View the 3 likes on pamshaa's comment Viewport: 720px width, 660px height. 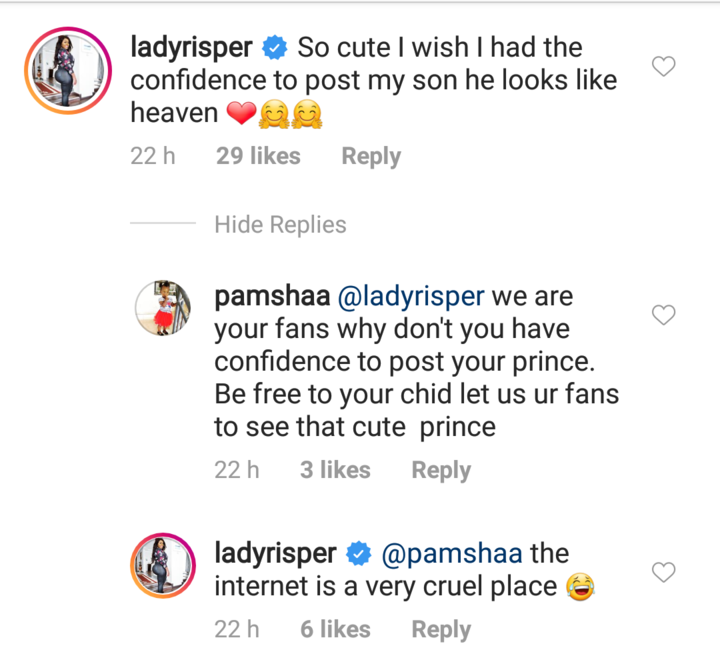[335, 470]
